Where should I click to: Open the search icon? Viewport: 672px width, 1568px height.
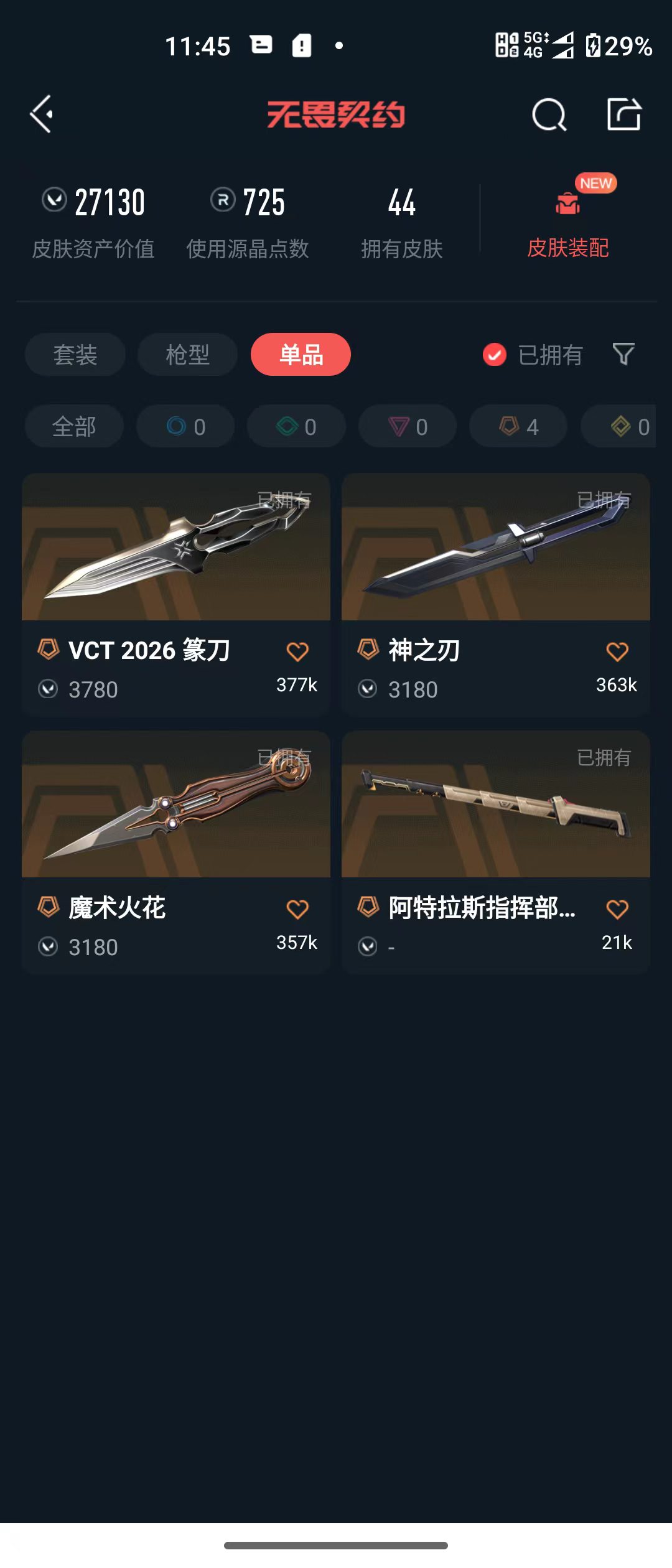[549, 114]
